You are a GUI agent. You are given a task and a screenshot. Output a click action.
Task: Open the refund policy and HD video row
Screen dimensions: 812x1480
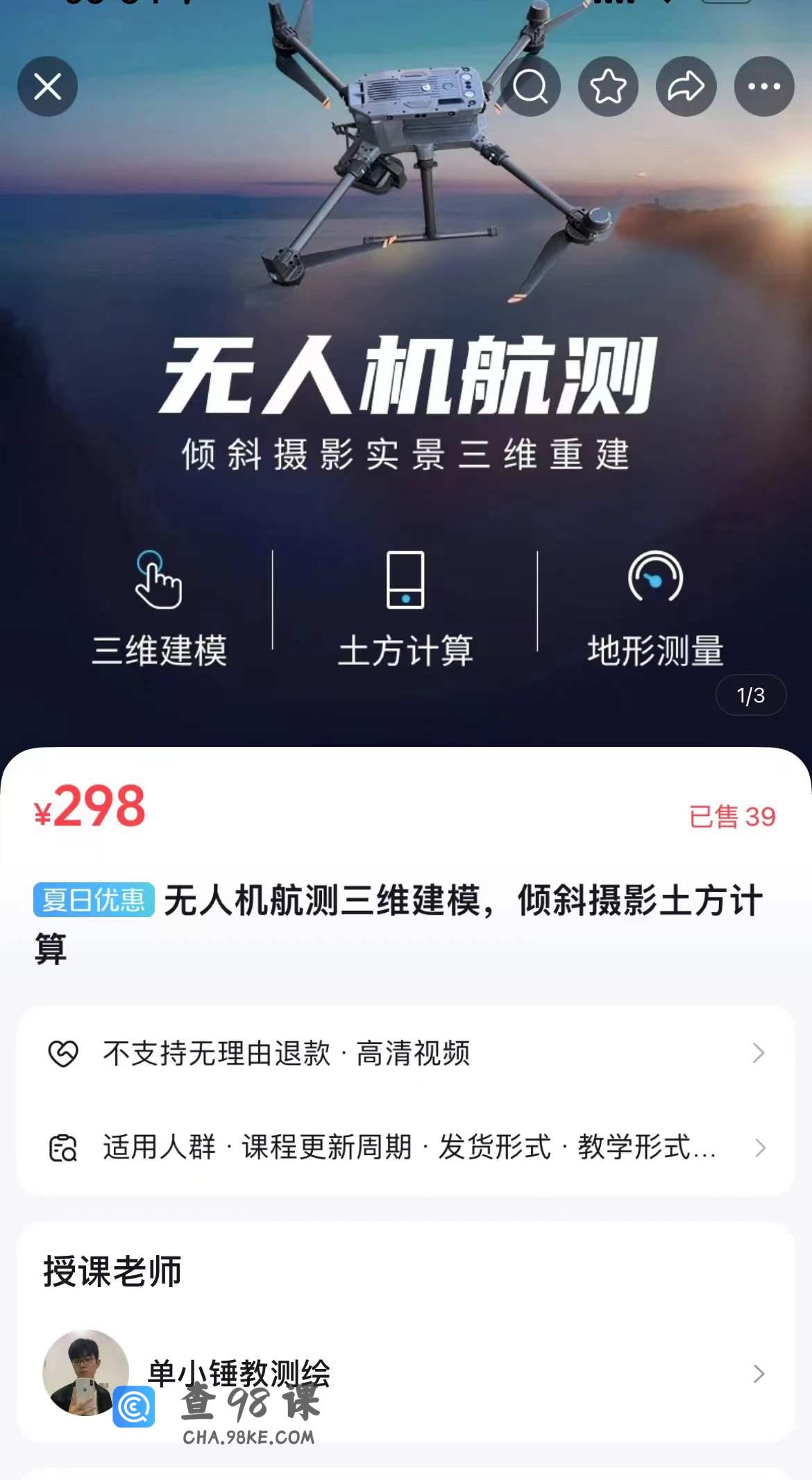coord(405,1053)
